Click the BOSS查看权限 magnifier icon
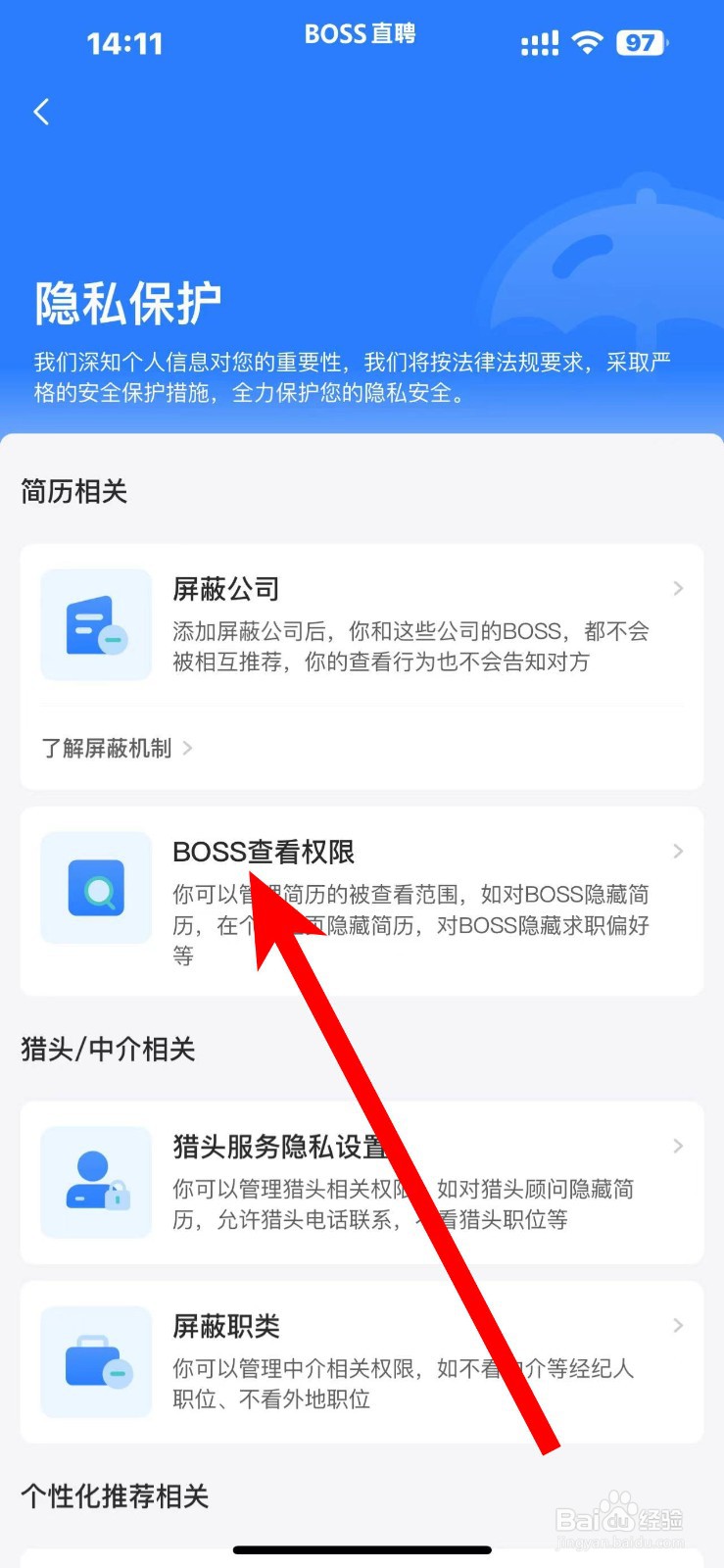The width and height of the screenshot is (724, 1568). pyautogui.click(x=95, y=887)
